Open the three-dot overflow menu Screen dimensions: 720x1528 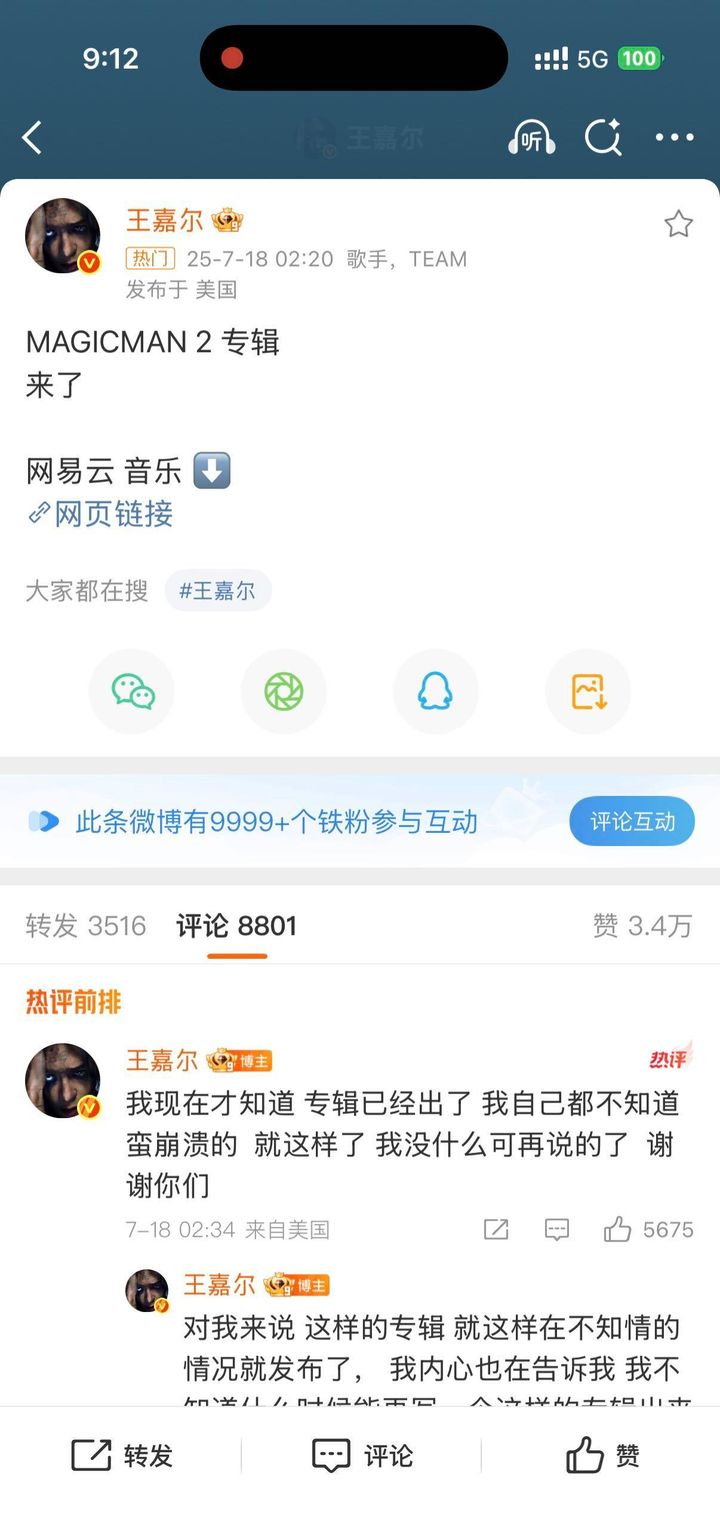pyautogui.click(x=674, y=138)
